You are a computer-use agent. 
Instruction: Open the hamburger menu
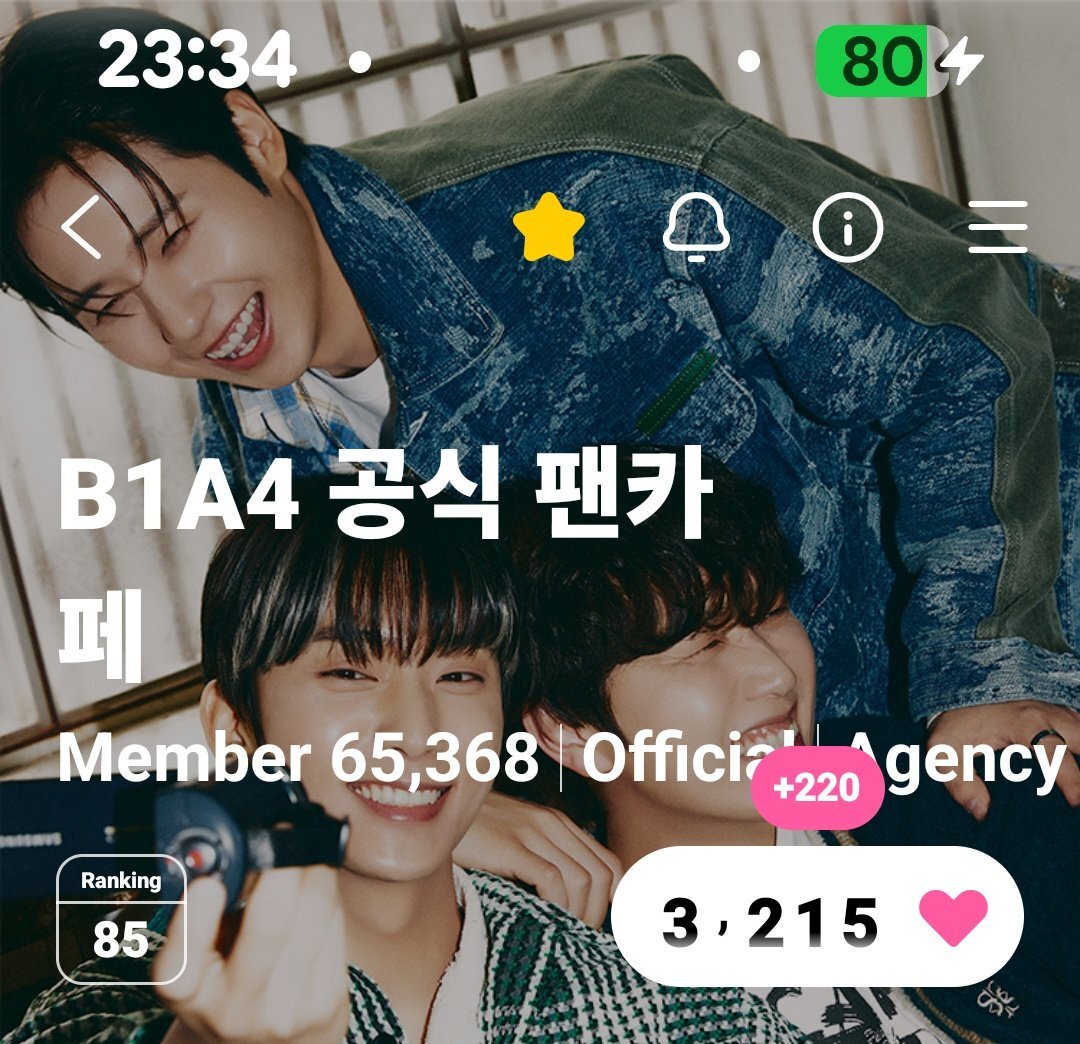click(x=998, y=228)
